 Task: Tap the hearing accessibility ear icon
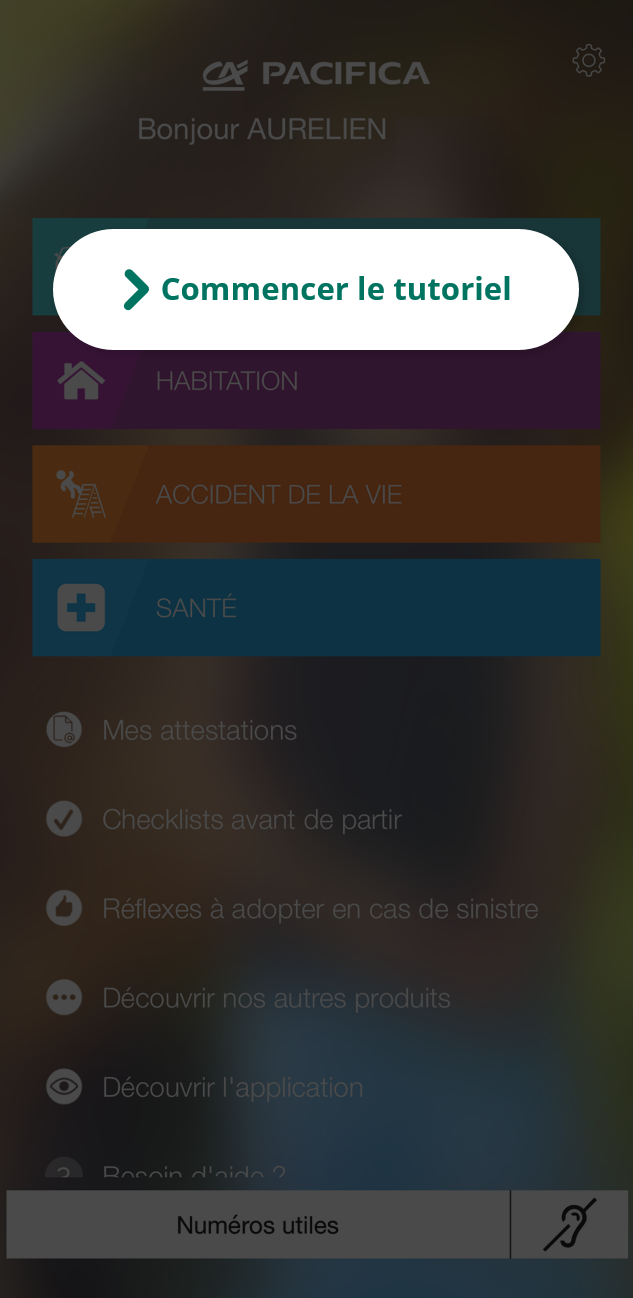[570, 1225]
